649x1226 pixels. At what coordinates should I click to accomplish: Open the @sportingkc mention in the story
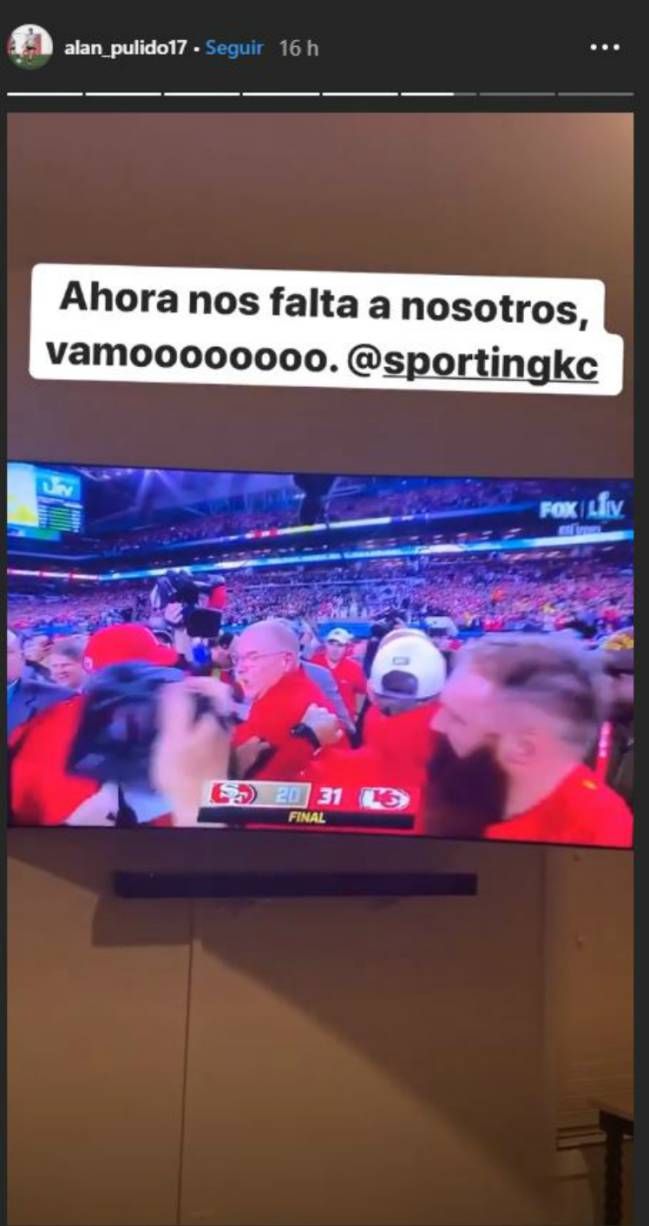click(x=489, y=365)
